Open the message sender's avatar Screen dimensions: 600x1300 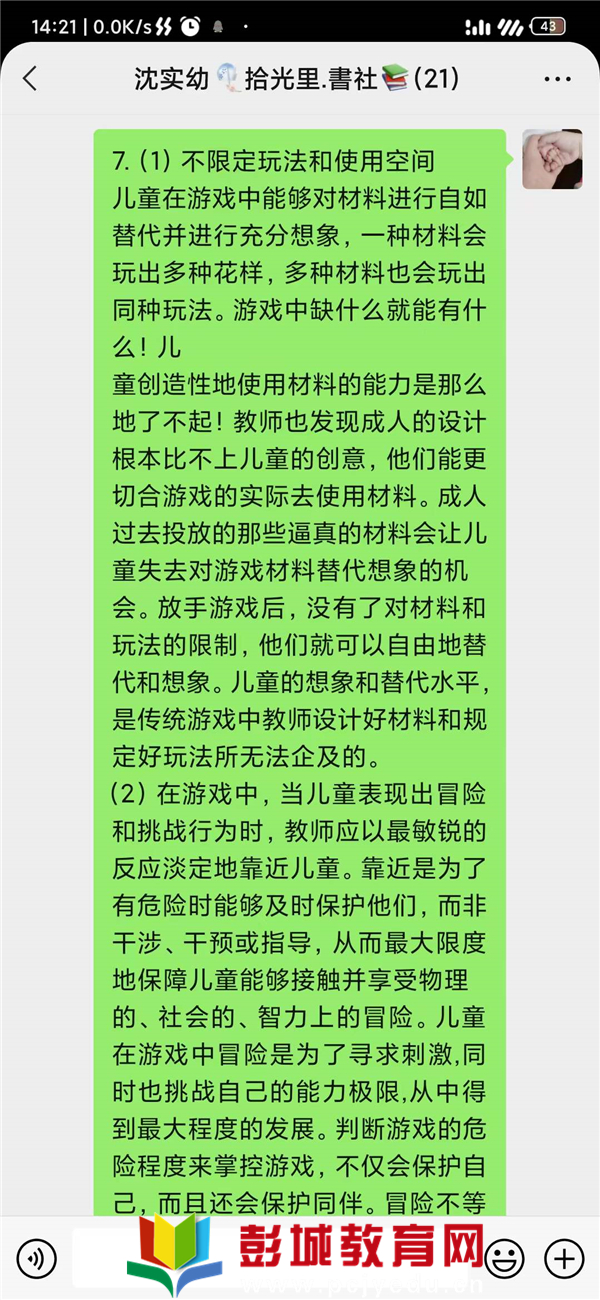(552, 159)
